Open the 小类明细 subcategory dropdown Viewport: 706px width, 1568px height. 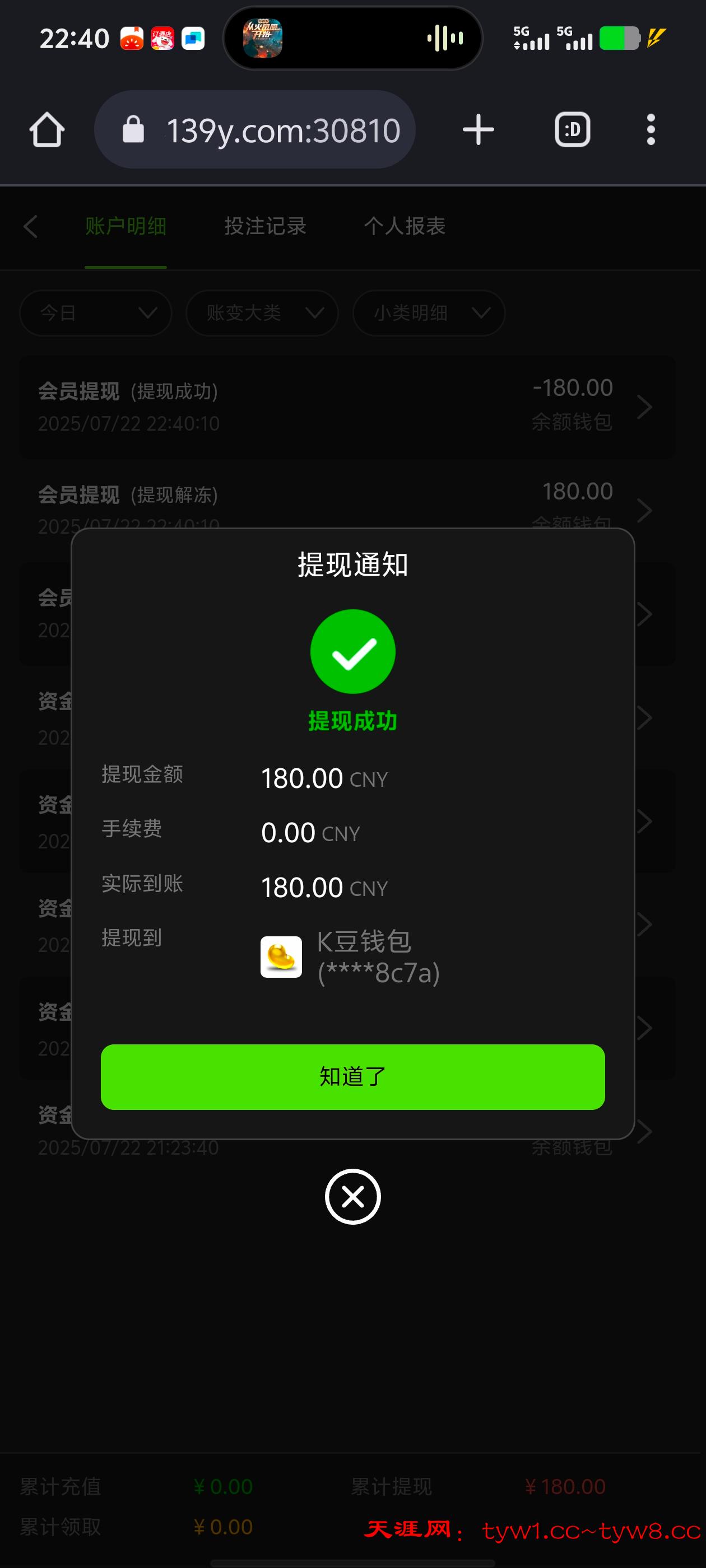428,313
